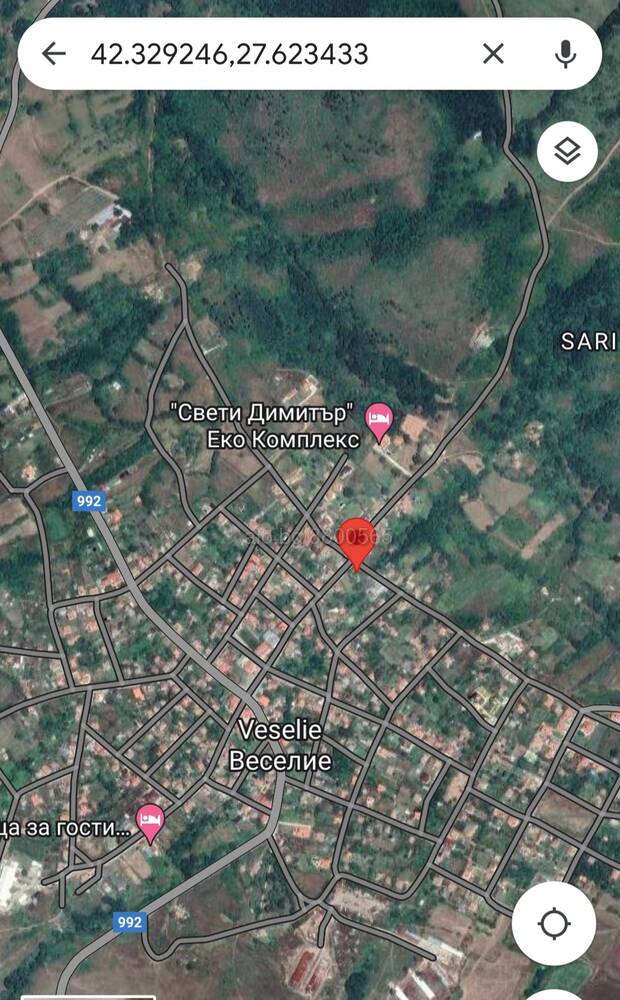Open the "Свети Димитър" Еко Комплекс hotel pin
The height and width of the screenshot is (1000, 620).
point(379,422)
